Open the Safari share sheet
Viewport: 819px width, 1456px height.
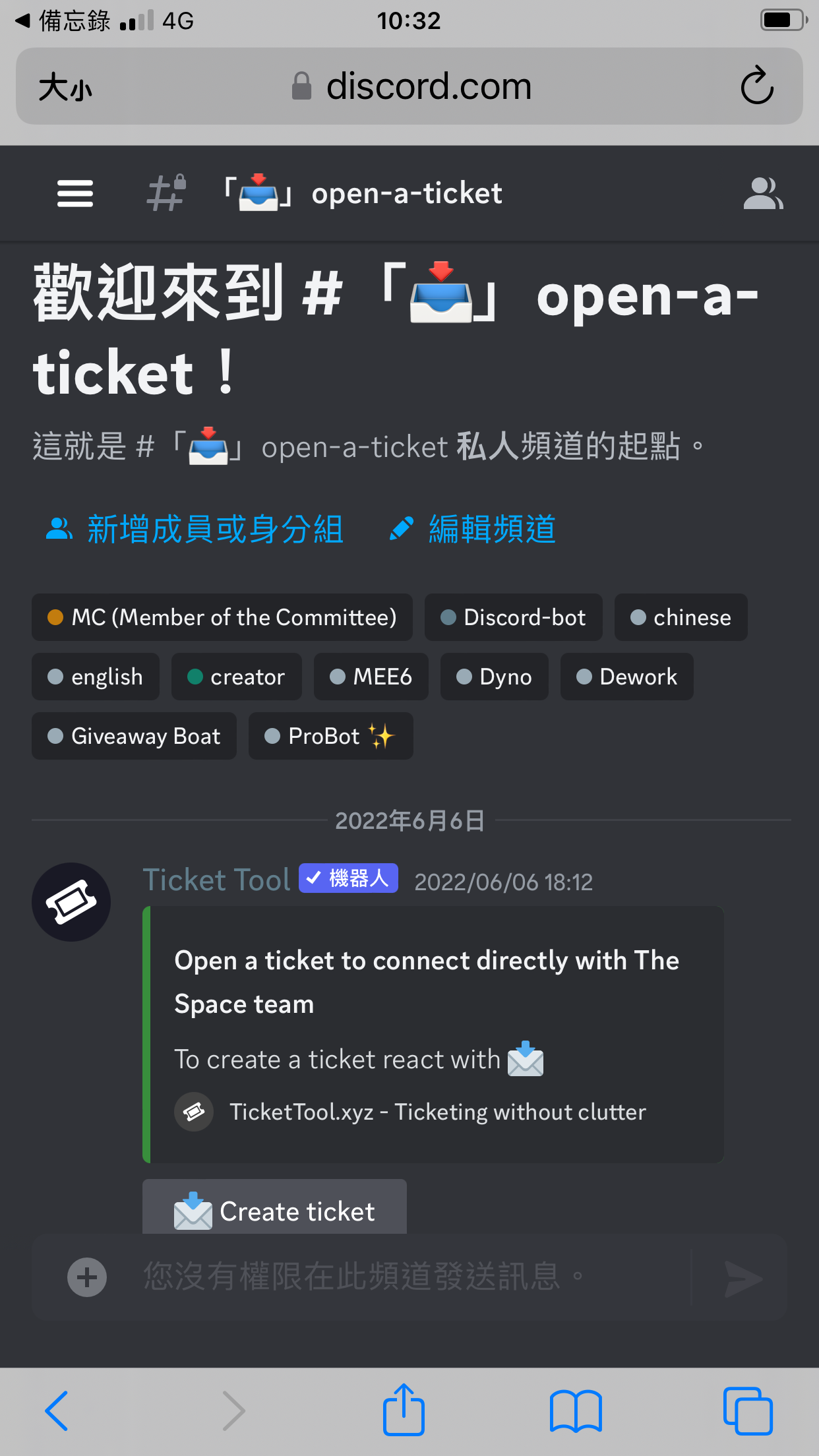point(404,1411)
